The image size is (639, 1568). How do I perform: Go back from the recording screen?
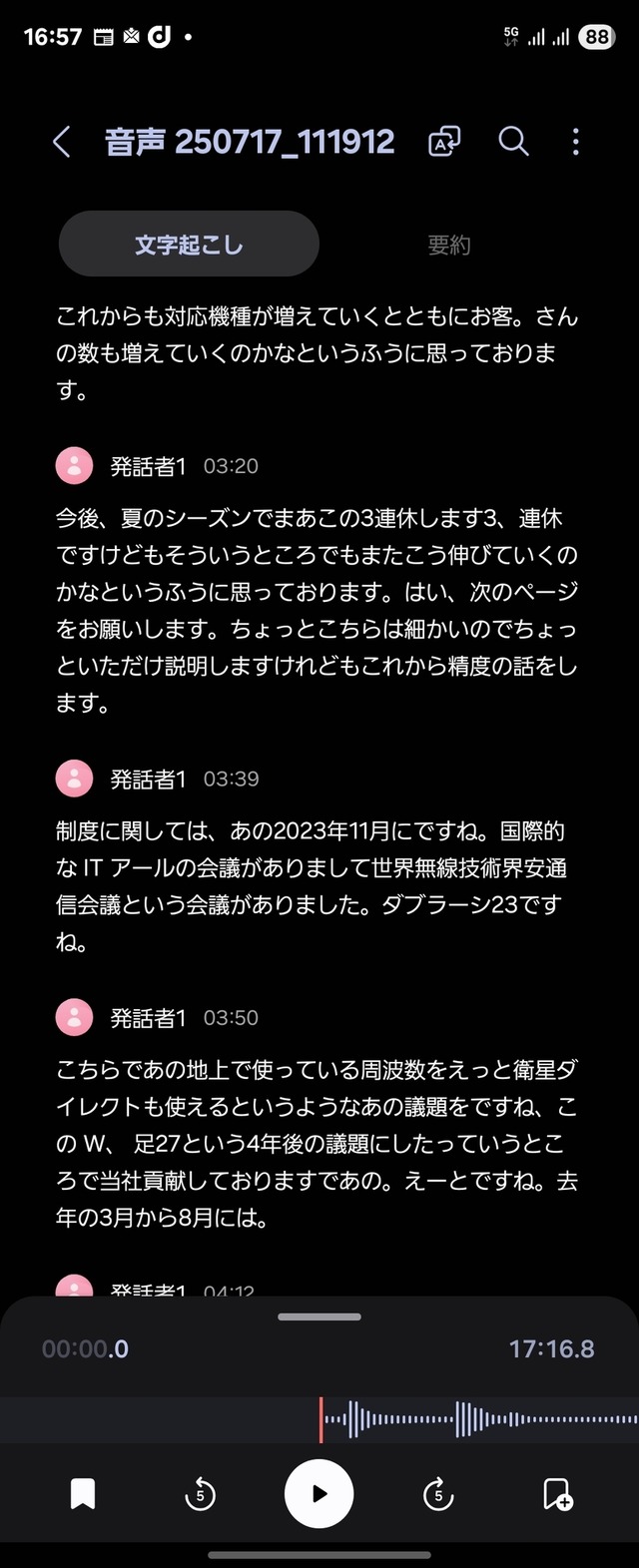point(62,142)
